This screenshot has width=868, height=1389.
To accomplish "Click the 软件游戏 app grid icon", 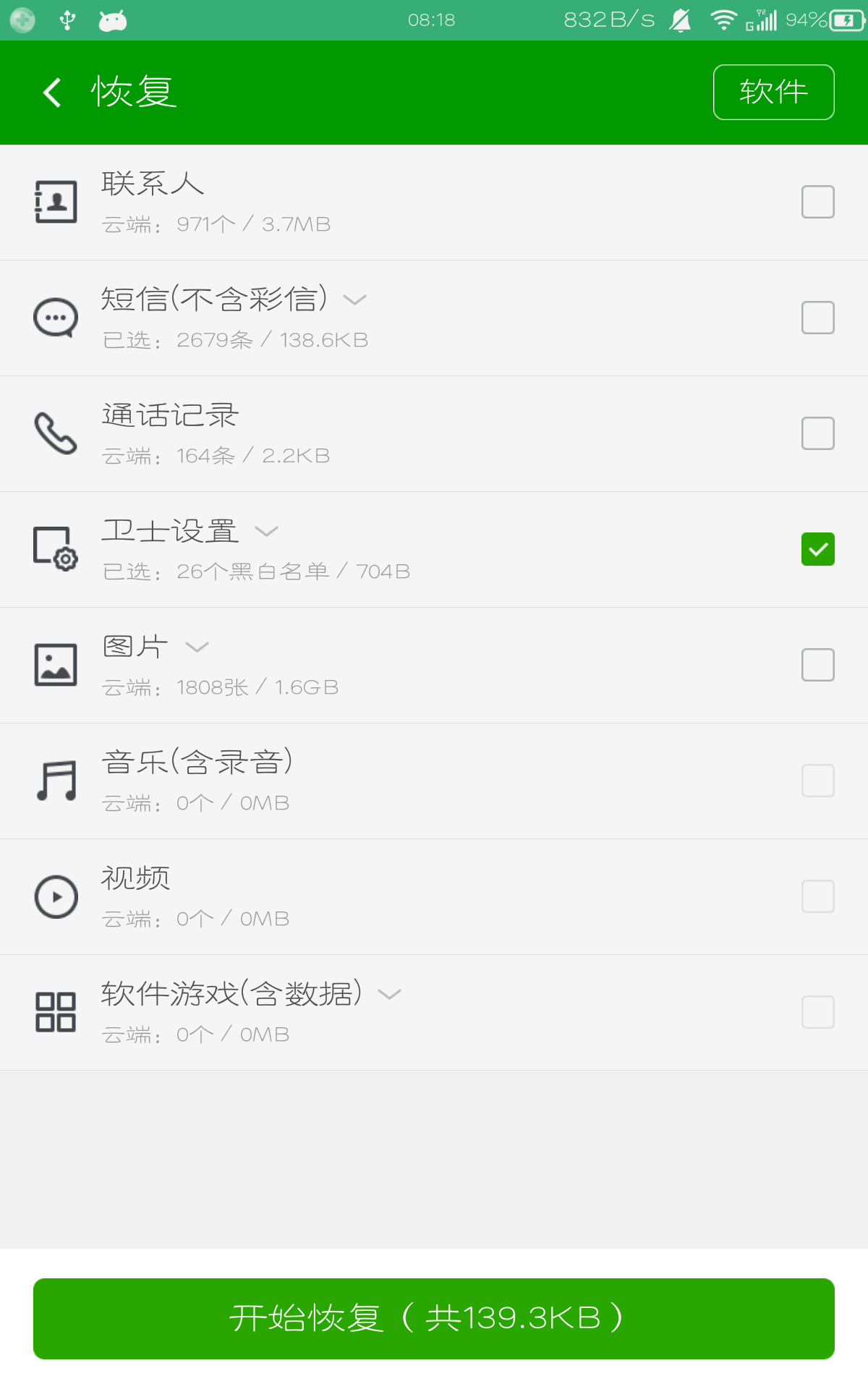I will (55, 1012).
